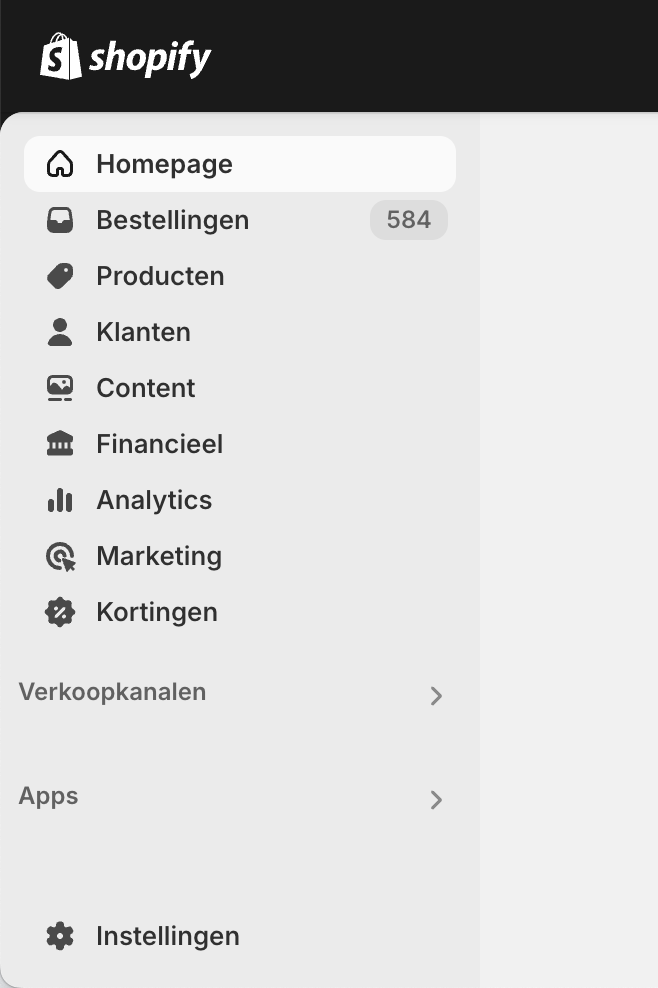Go to Bestellingen orders list
The width and height of the screenshot is (658, 988).
(x=172, y=220)
